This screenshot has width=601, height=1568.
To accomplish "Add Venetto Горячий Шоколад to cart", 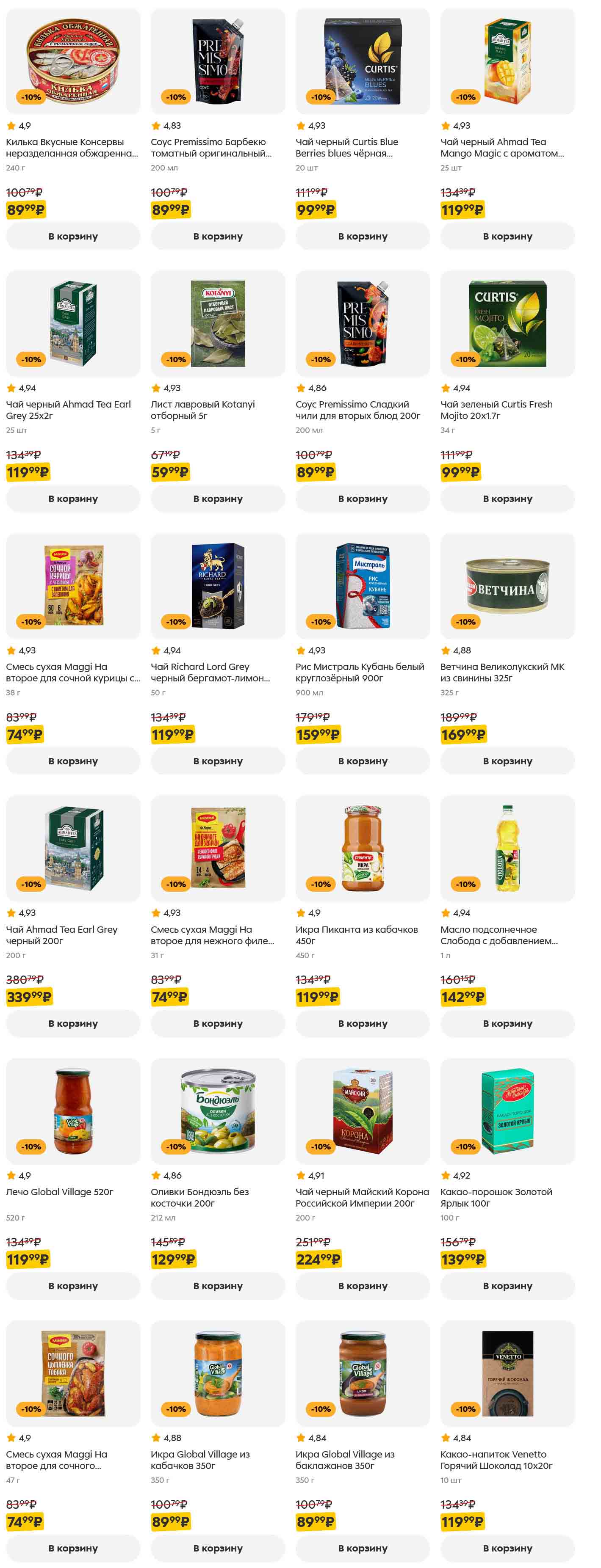I will [507, 1548].
